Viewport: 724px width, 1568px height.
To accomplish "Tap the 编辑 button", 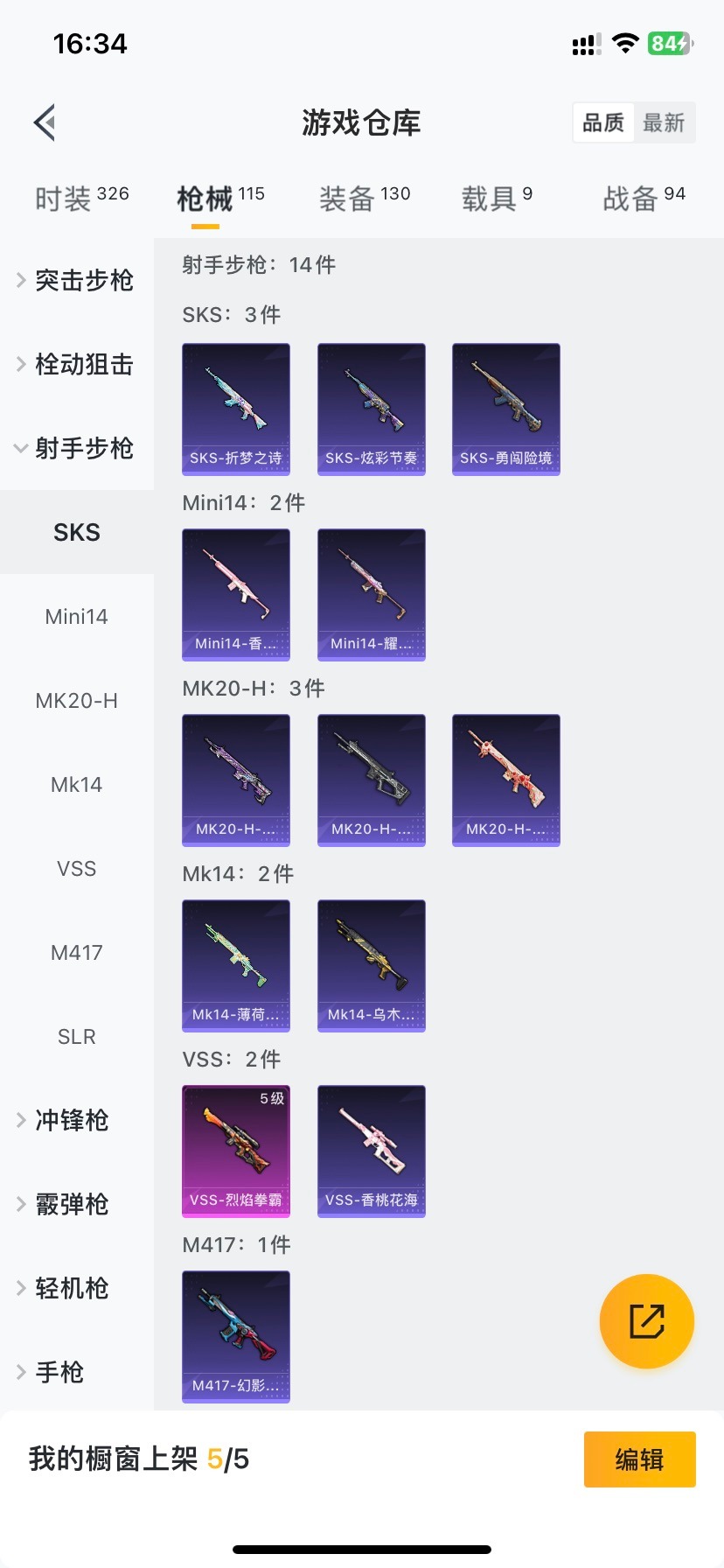I will coord(639,1459).
